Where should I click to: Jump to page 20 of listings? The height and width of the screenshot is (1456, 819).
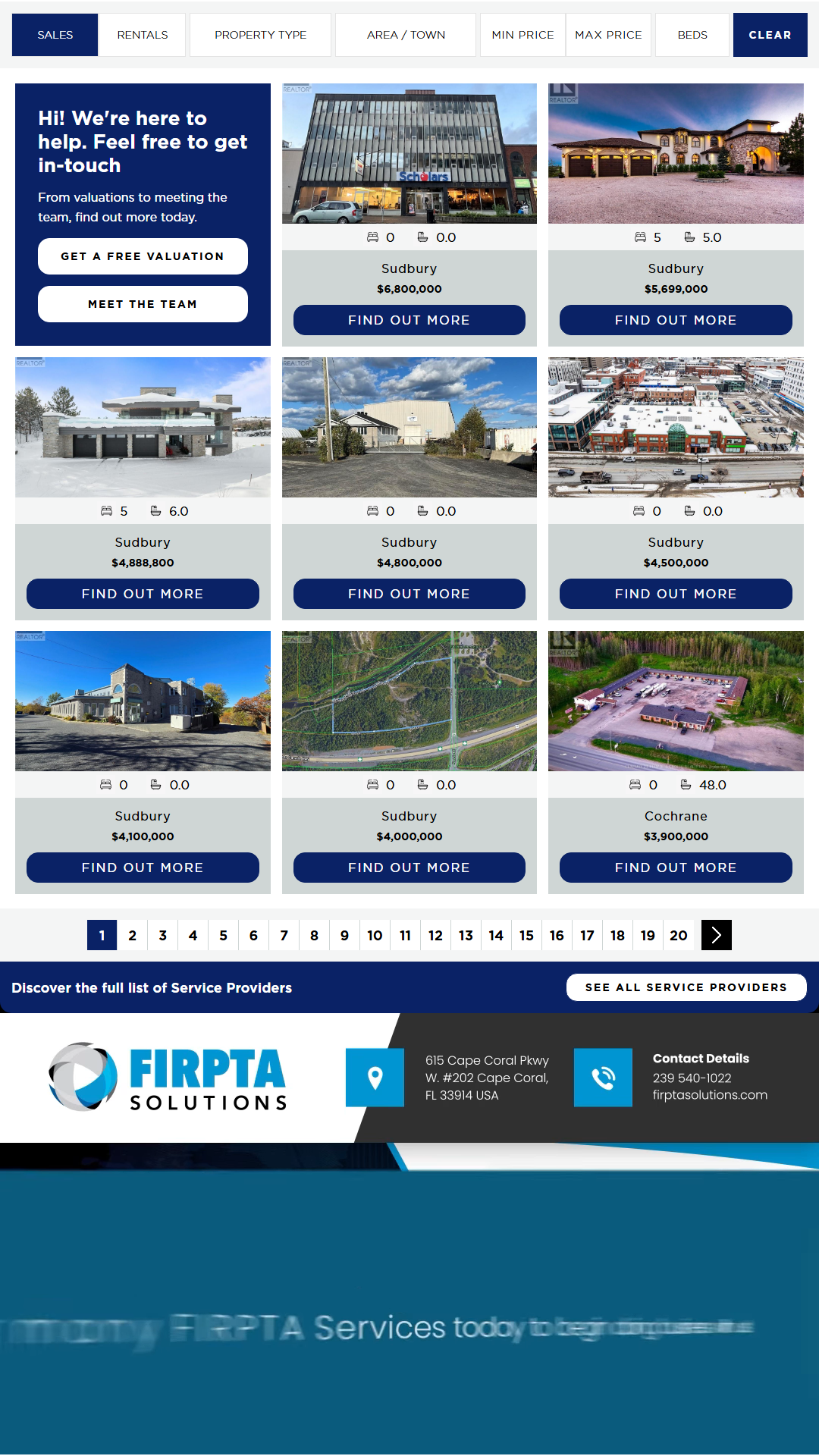[679, 935]
